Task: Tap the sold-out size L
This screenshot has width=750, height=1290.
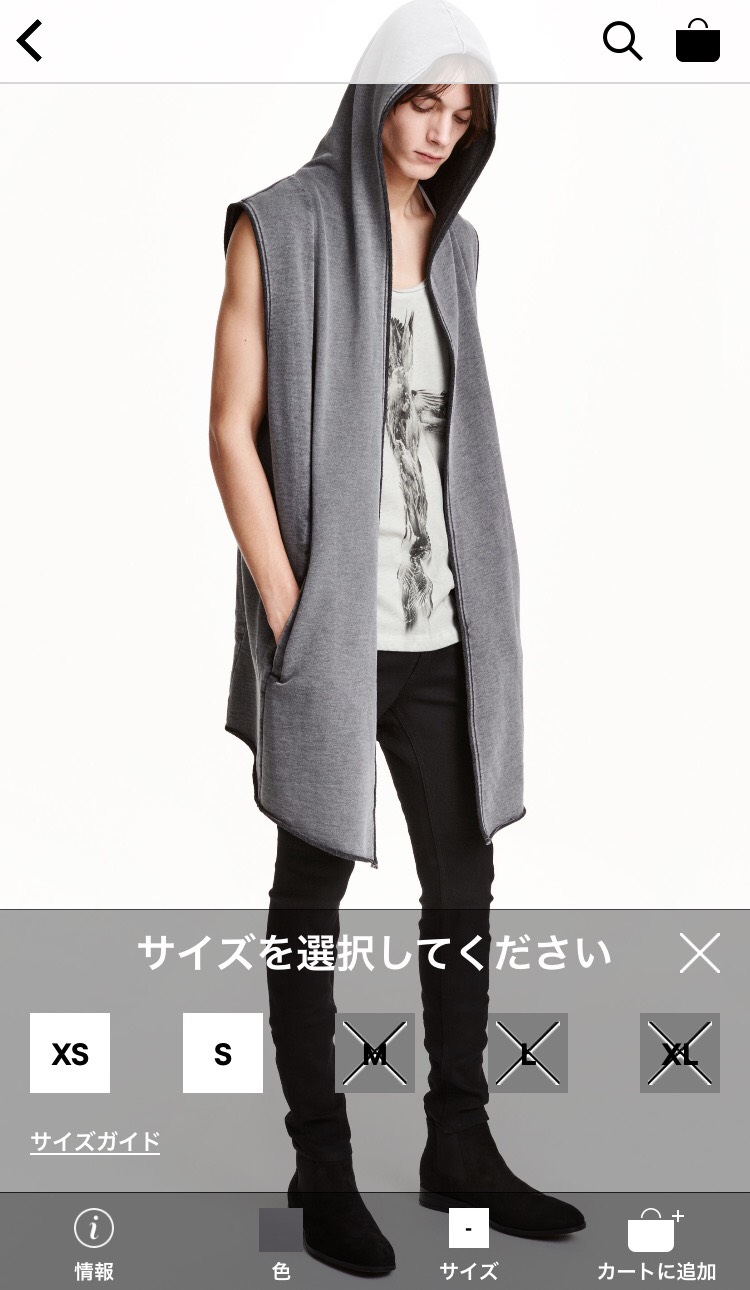Action: pos(528,1053)
